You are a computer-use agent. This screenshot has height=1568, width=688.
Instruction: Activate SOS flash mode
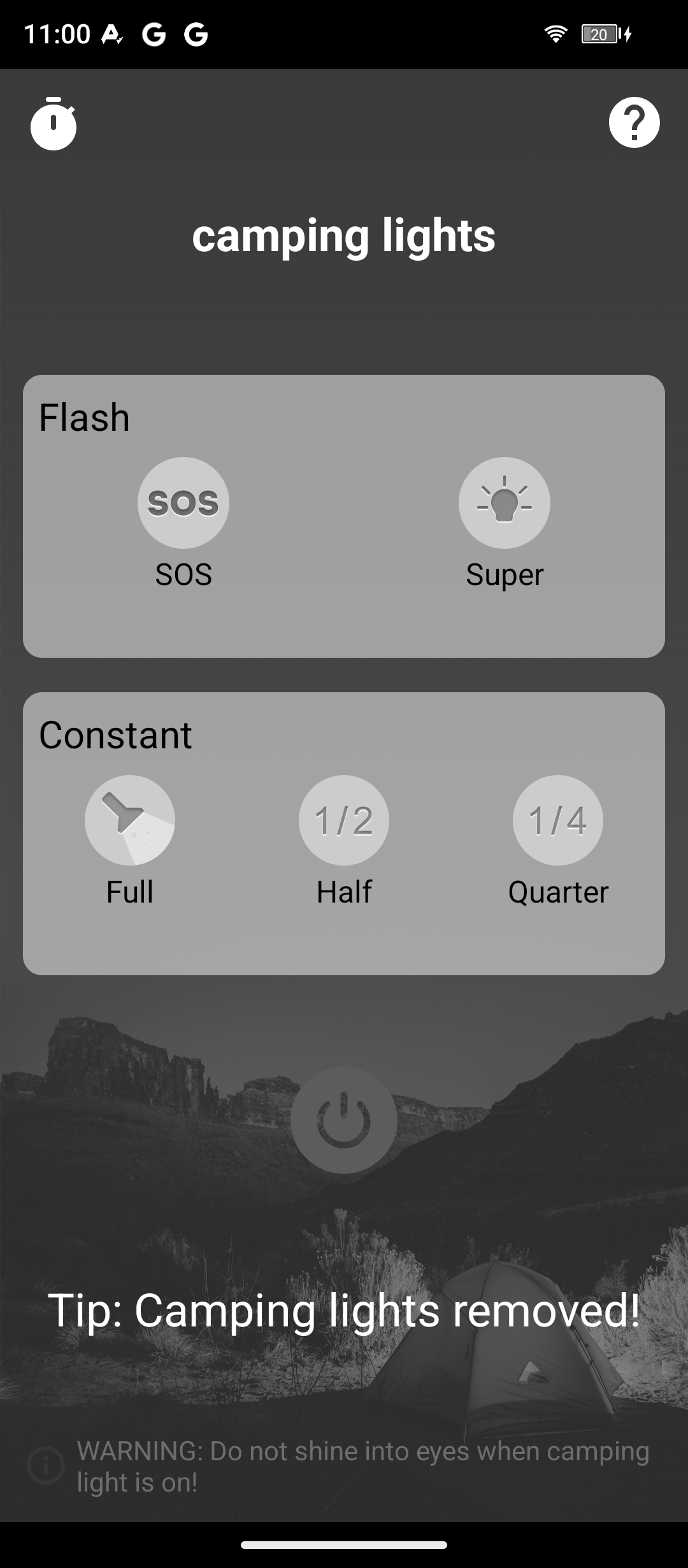coord(183,503)
